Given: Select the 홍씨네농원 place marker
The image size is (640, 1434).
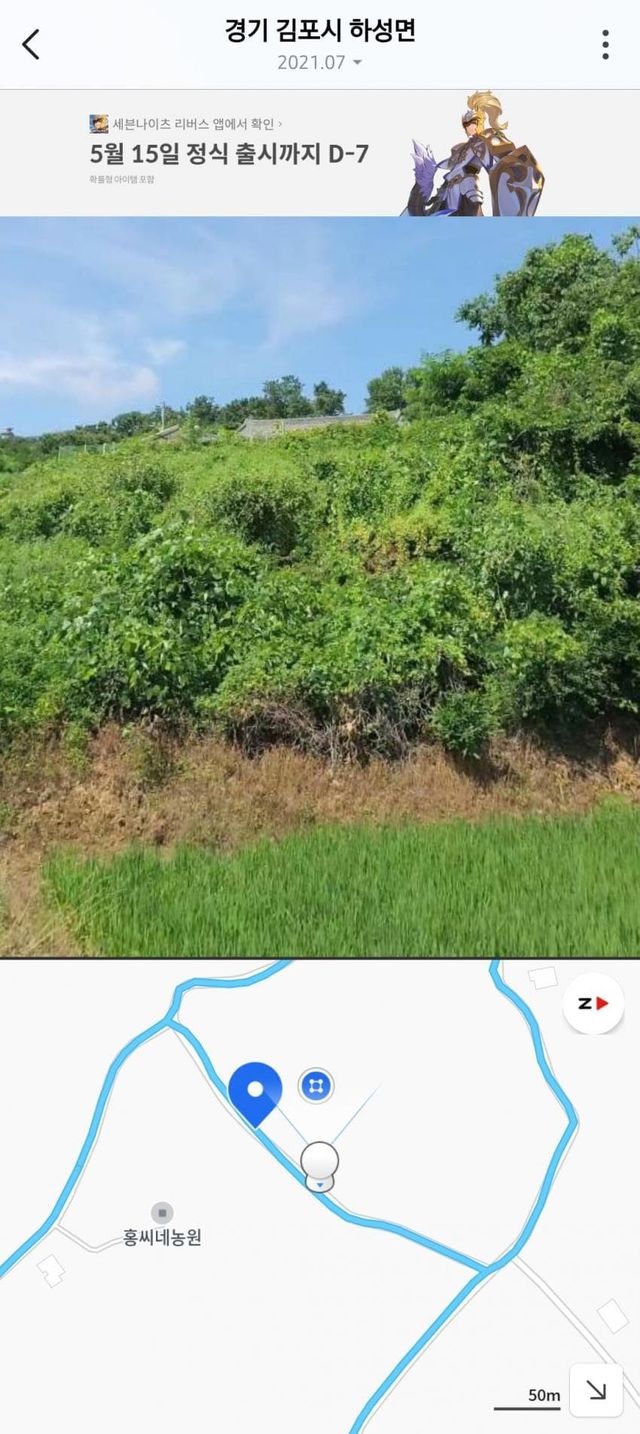Looking at the screenshot, I should click(x=162, y=1214).
